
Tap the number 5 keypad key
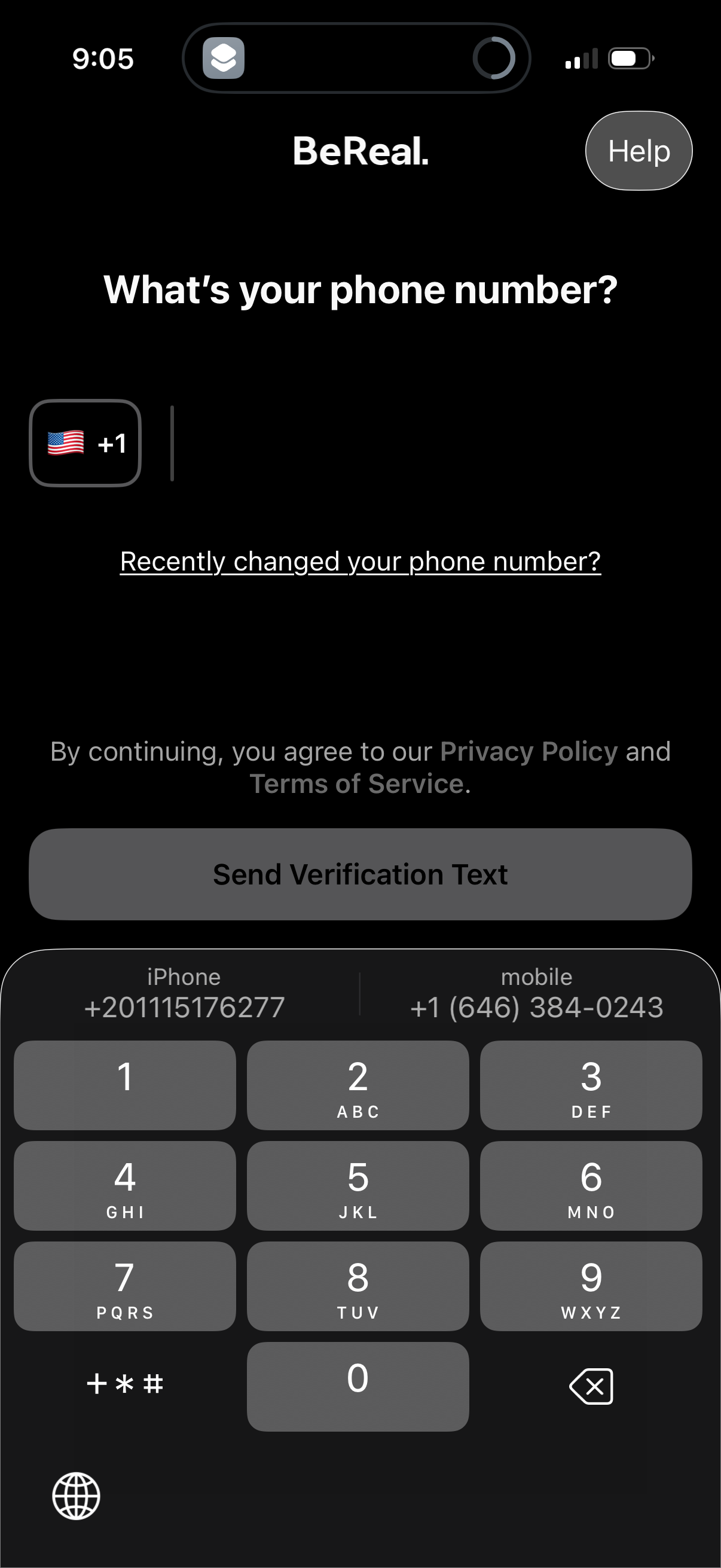point(358,1185)
